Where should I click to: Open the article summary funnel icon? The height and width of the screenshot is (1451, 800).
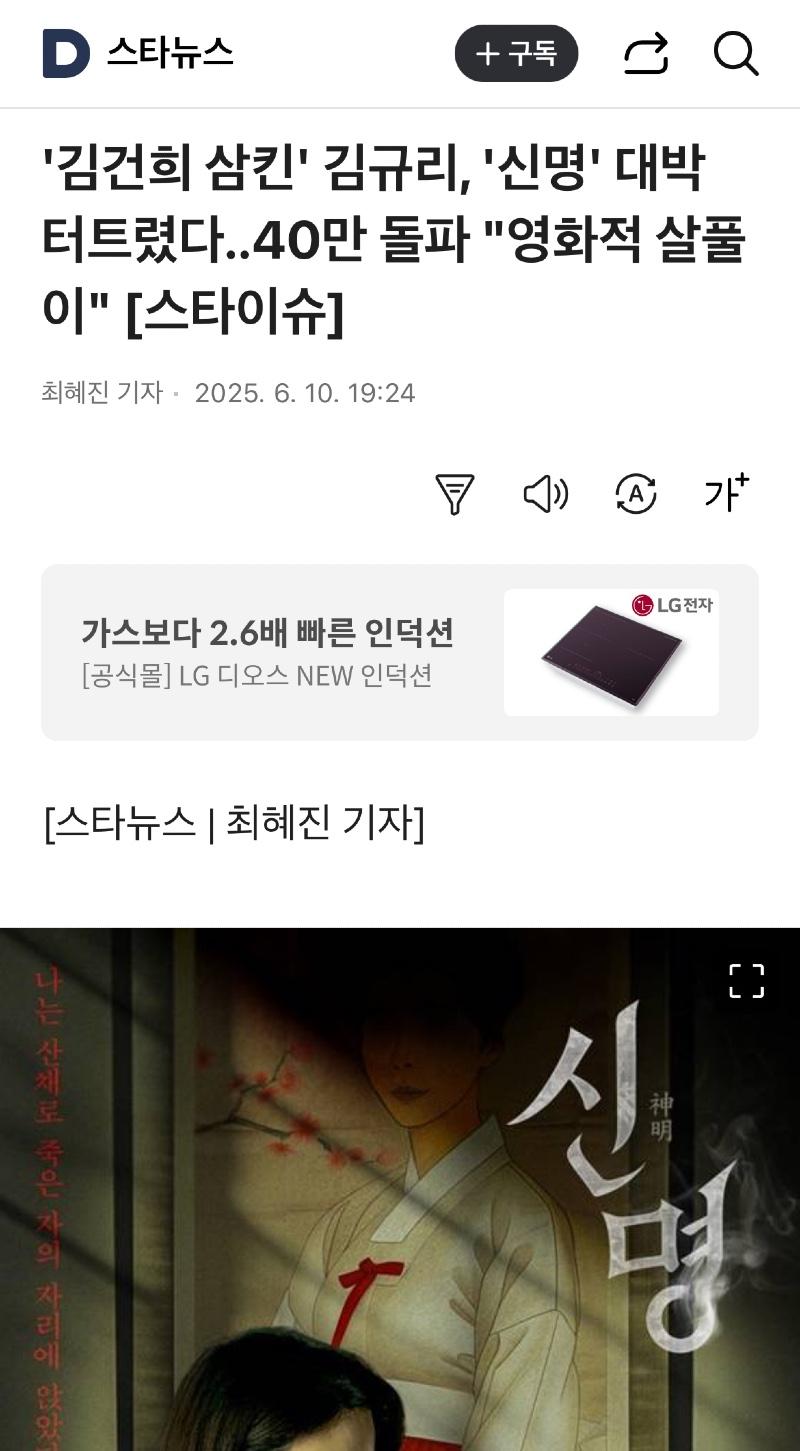tap(454, 494)
